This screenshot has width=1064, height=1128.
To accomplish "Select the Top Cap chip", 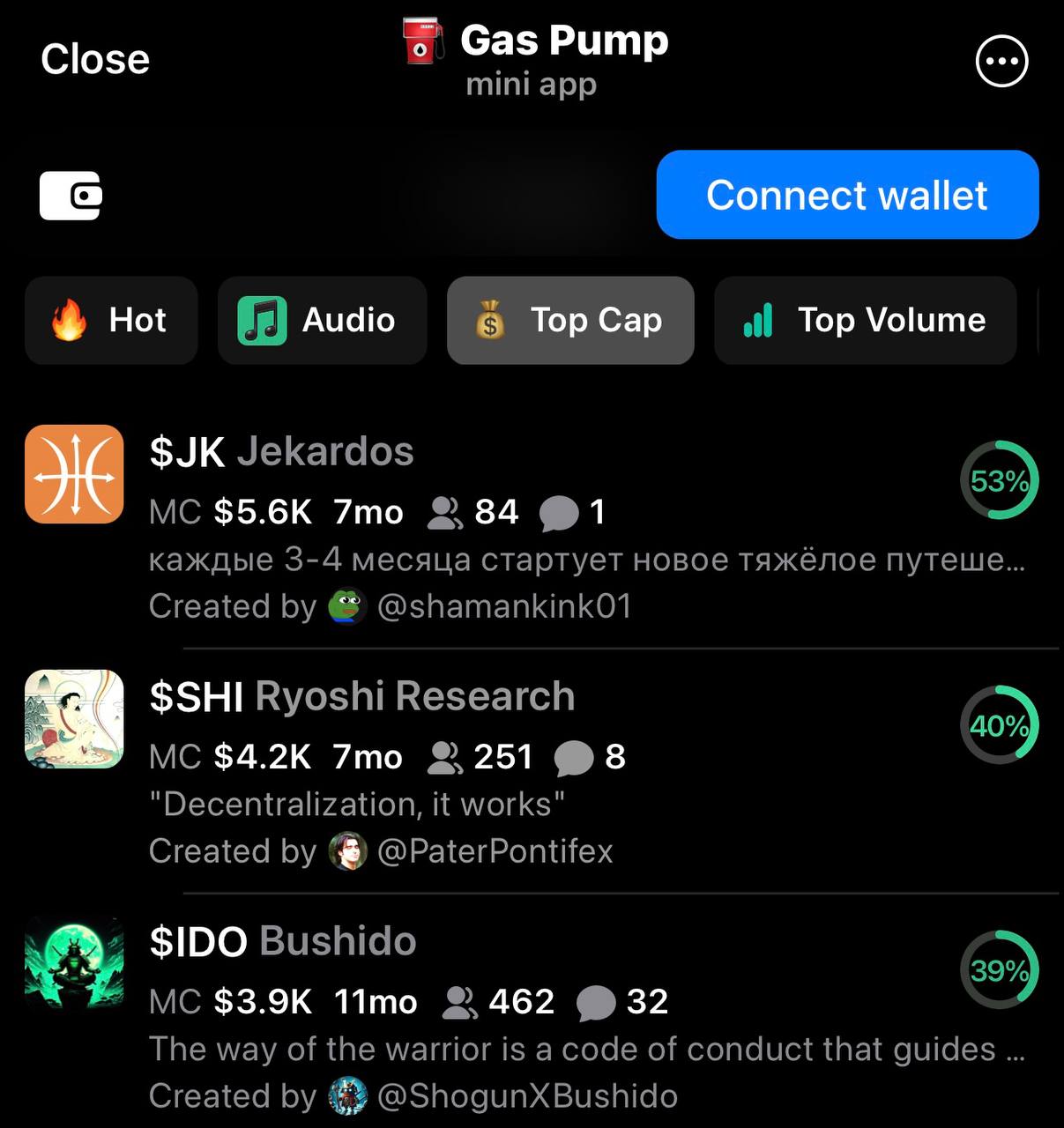I will click(570, 320).
